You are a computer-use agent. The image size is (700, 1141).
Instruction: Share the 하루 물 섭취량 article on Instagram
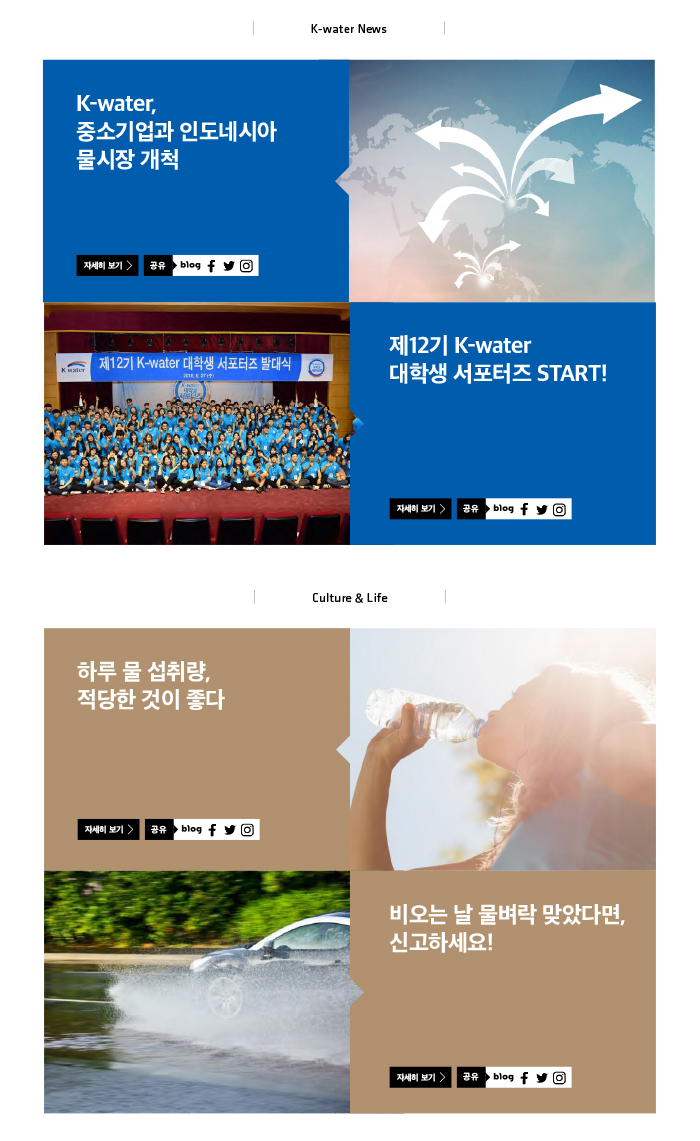point(247,830)
